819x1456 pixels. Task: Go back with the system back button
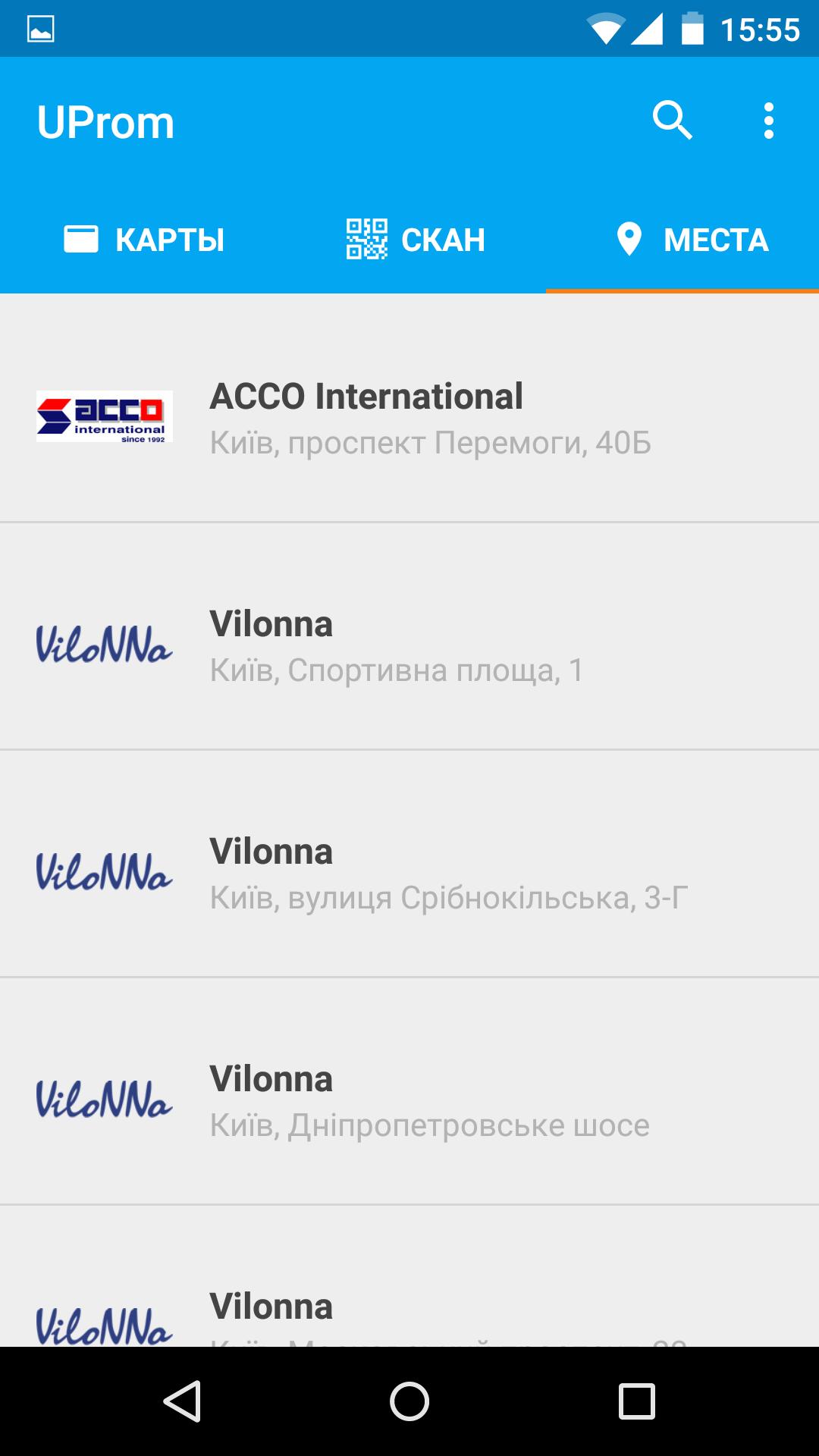(x=182, y=1401)
